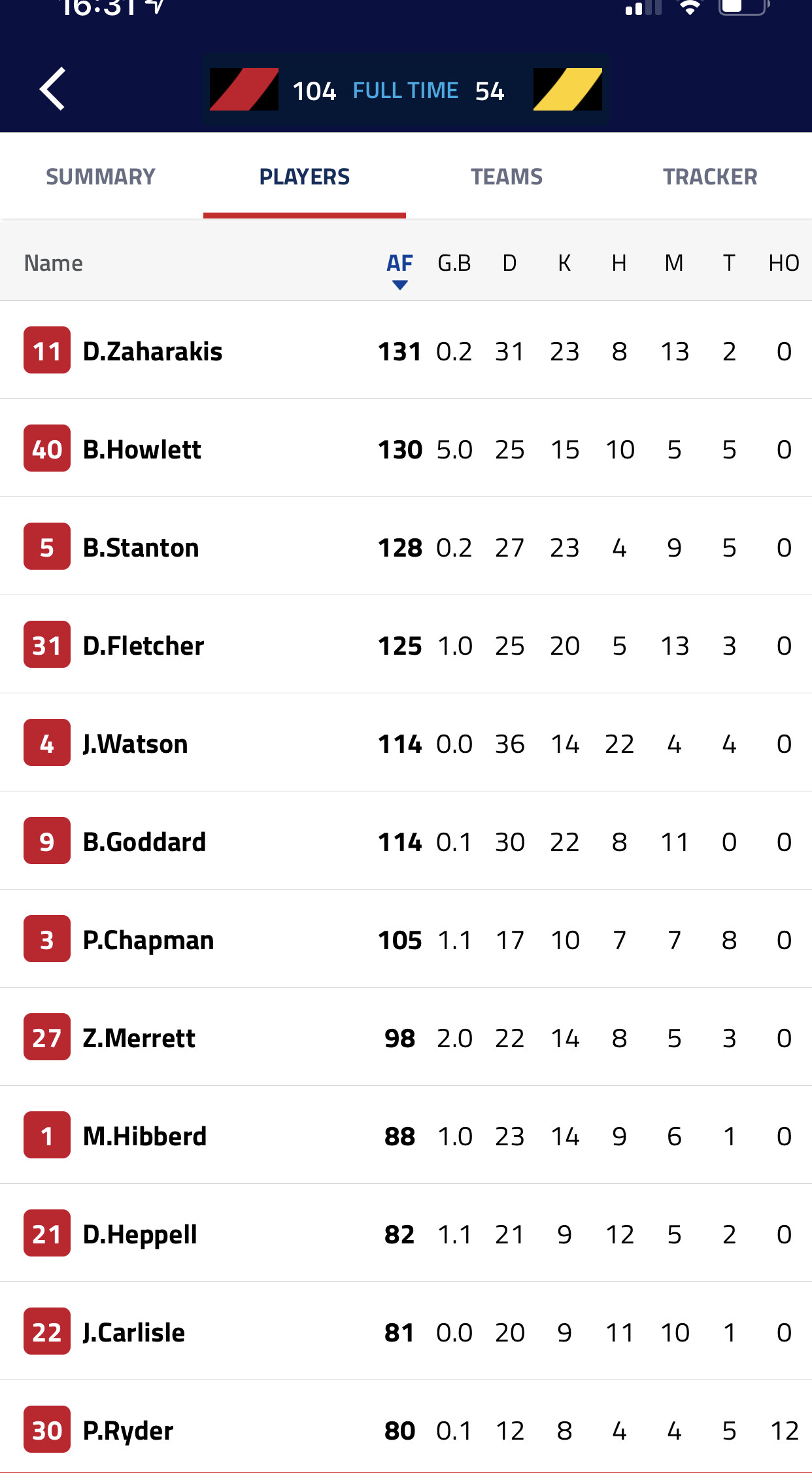812x1473 pixels.
Task: Sort table by D column header
Action: click(x=509, y=263)
